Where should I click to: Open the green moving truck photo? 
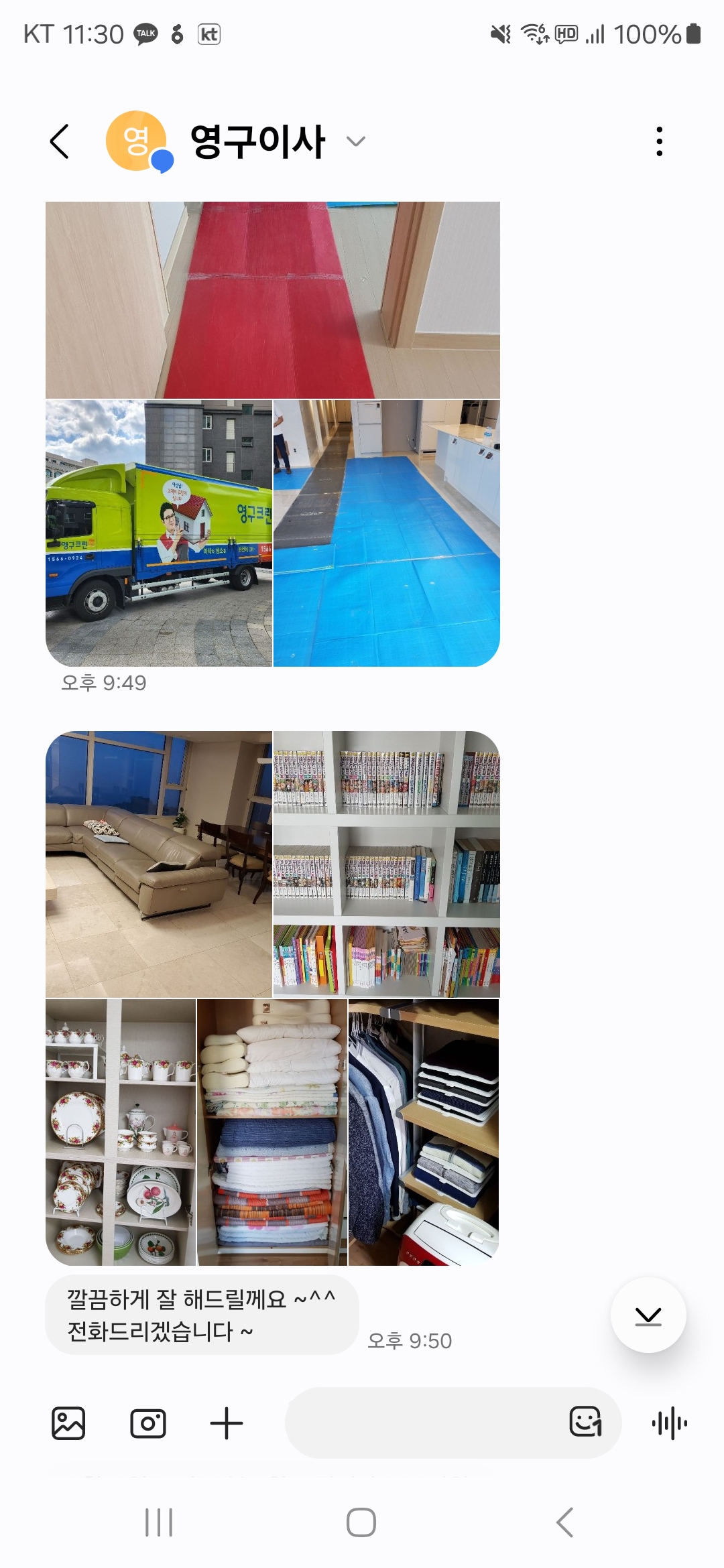click(x=159, y=533)
